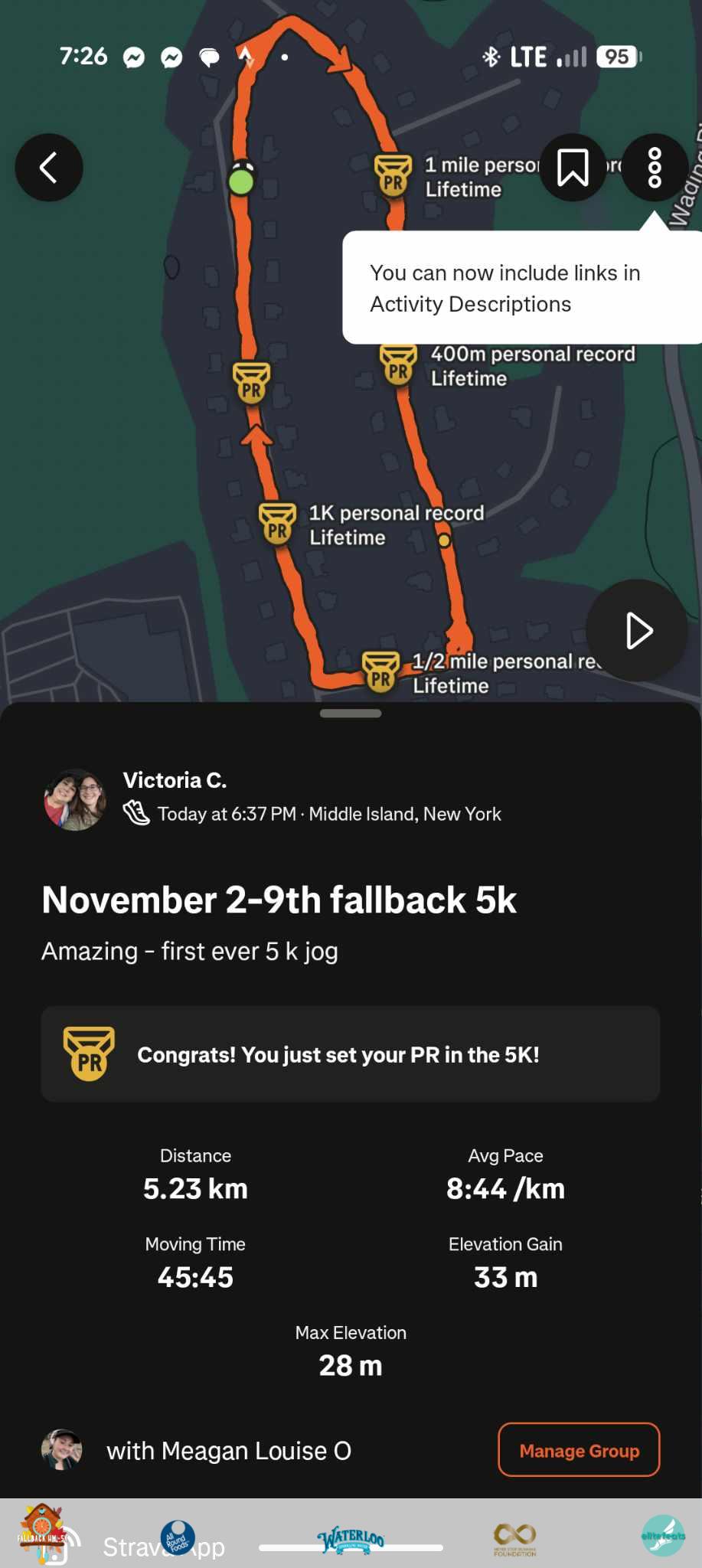Tap the 400m personal record marker
This screenshot has height=1568, width=702.
tap(399, 364)
